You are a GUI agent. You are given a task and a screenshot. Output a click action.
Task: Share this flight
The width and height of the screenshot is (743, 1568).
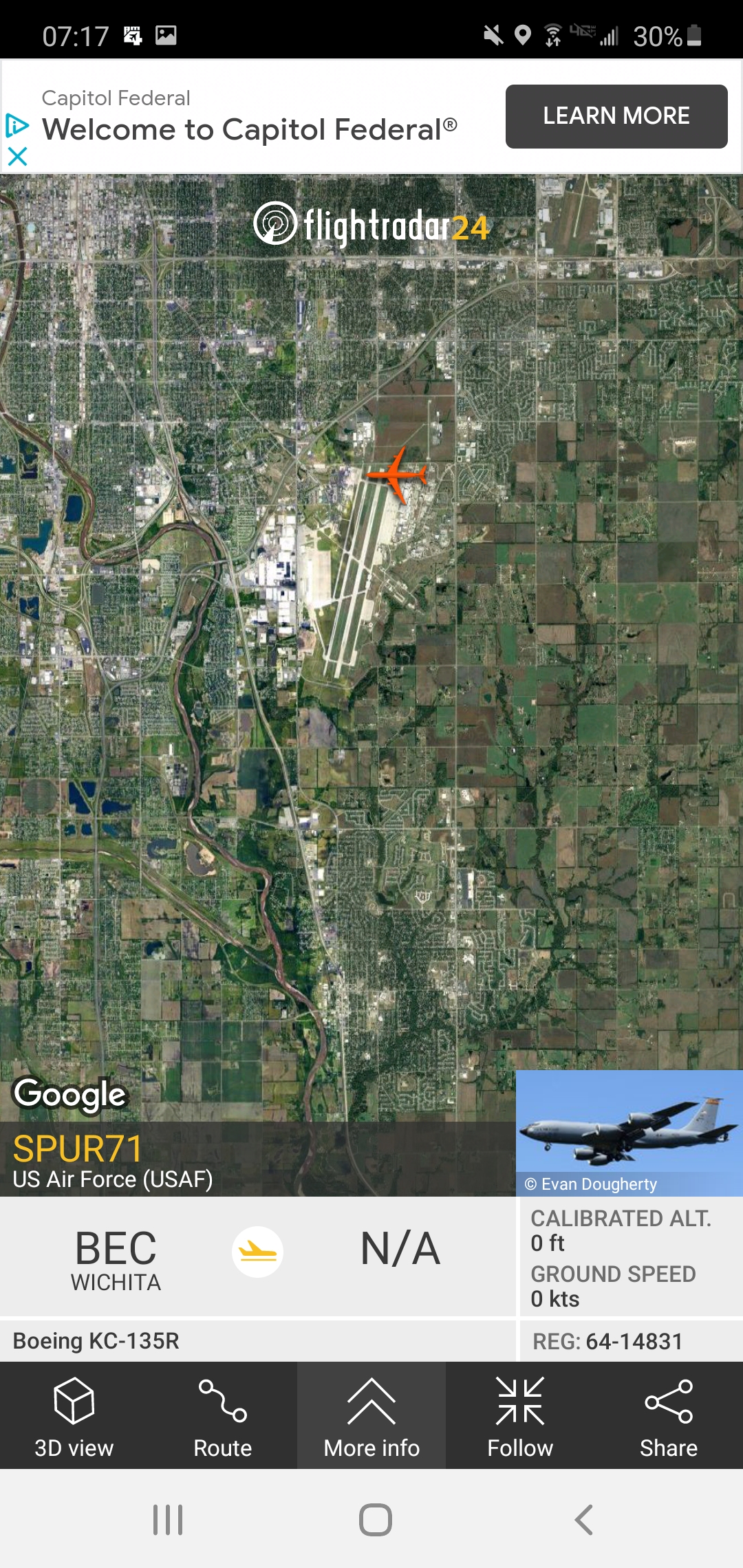669,1417
